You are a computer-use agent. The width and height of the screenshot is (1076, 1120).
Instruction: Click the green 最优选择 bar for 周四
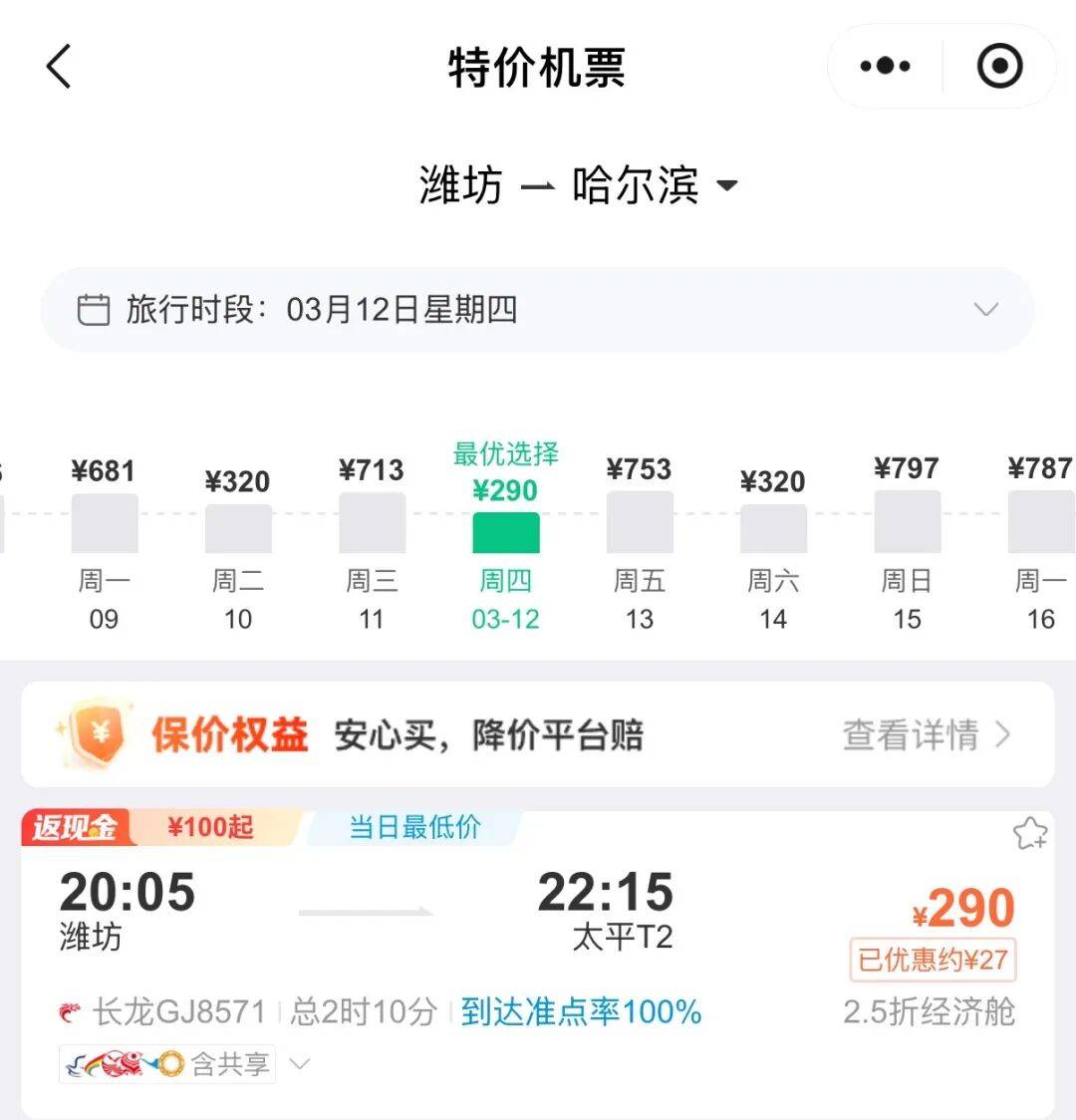click(x=506, y=533)
